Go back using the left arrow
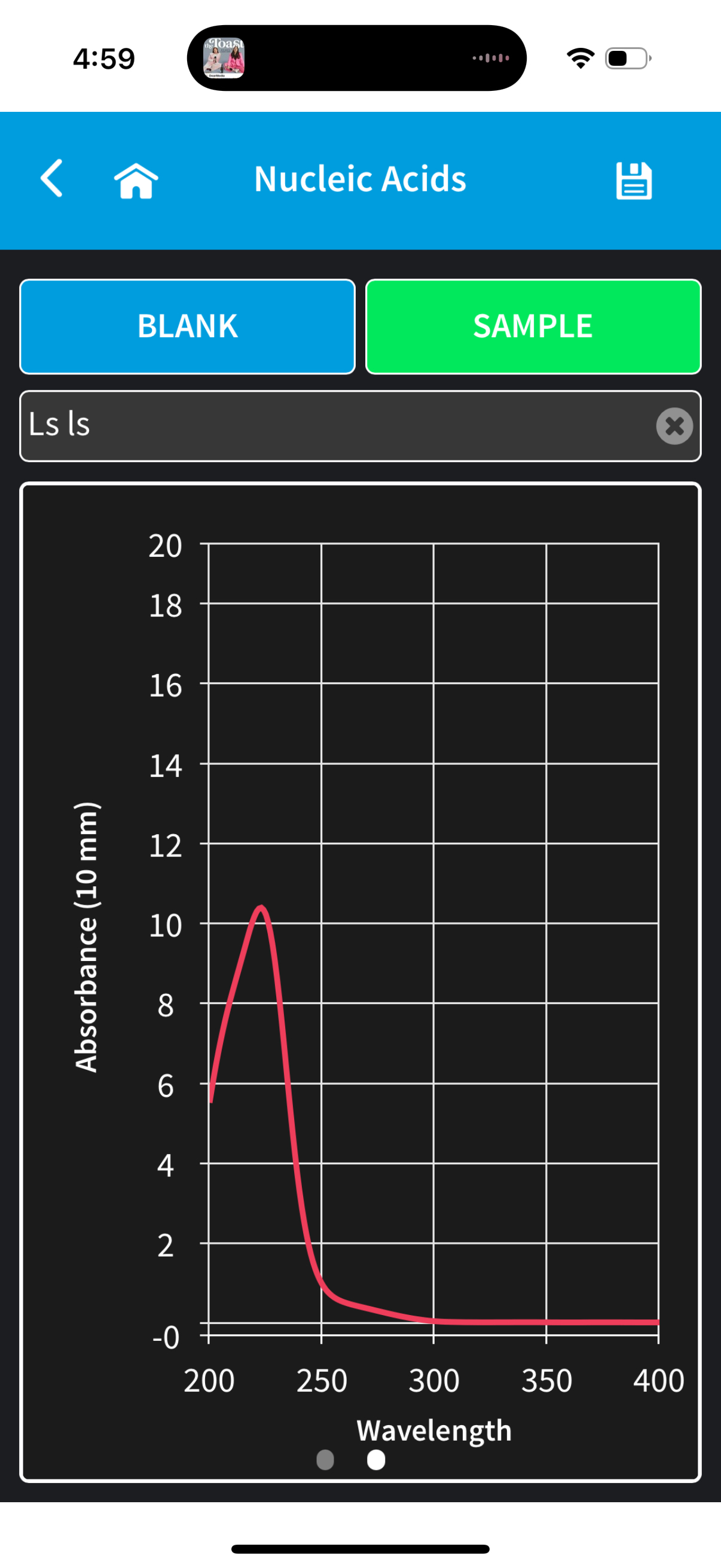The width and height of the screenshot is (721, 1568). (x=53, y=179)
